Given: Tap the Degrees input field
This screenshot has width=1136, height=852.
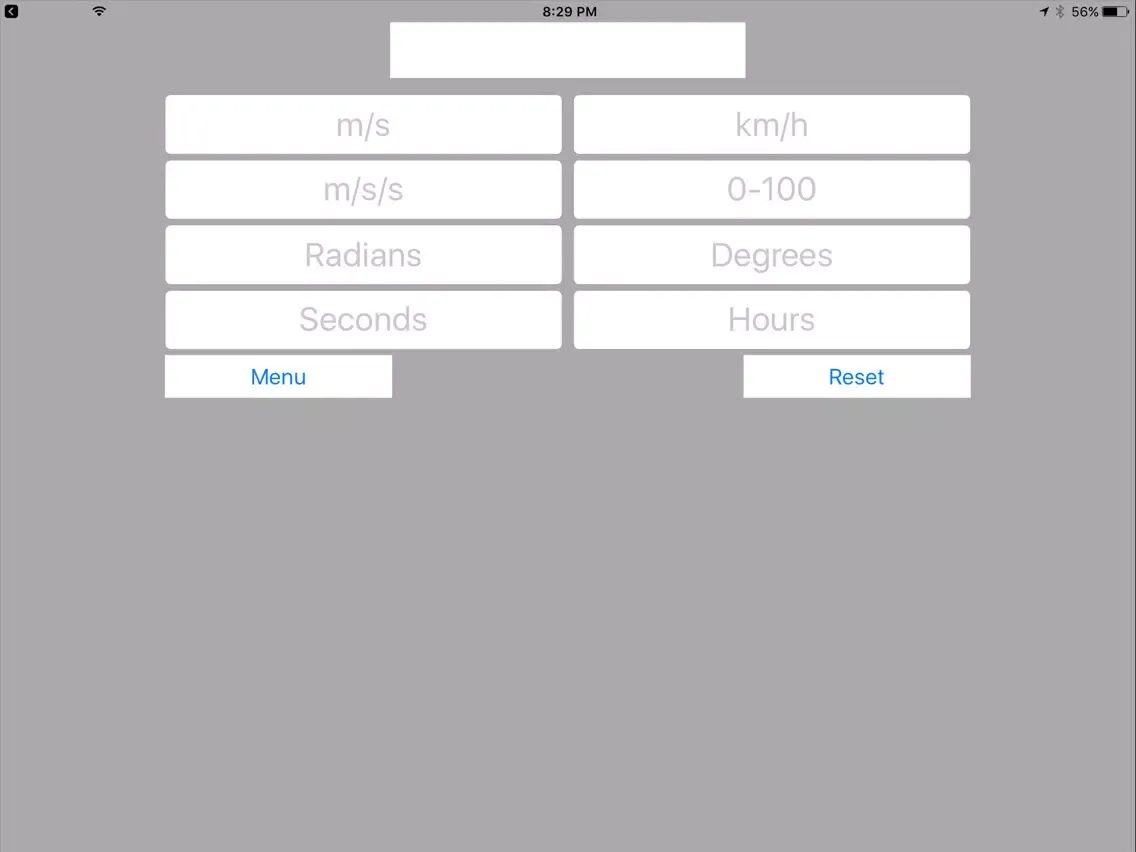Looking at the screenshot, I should click(771, 255).
